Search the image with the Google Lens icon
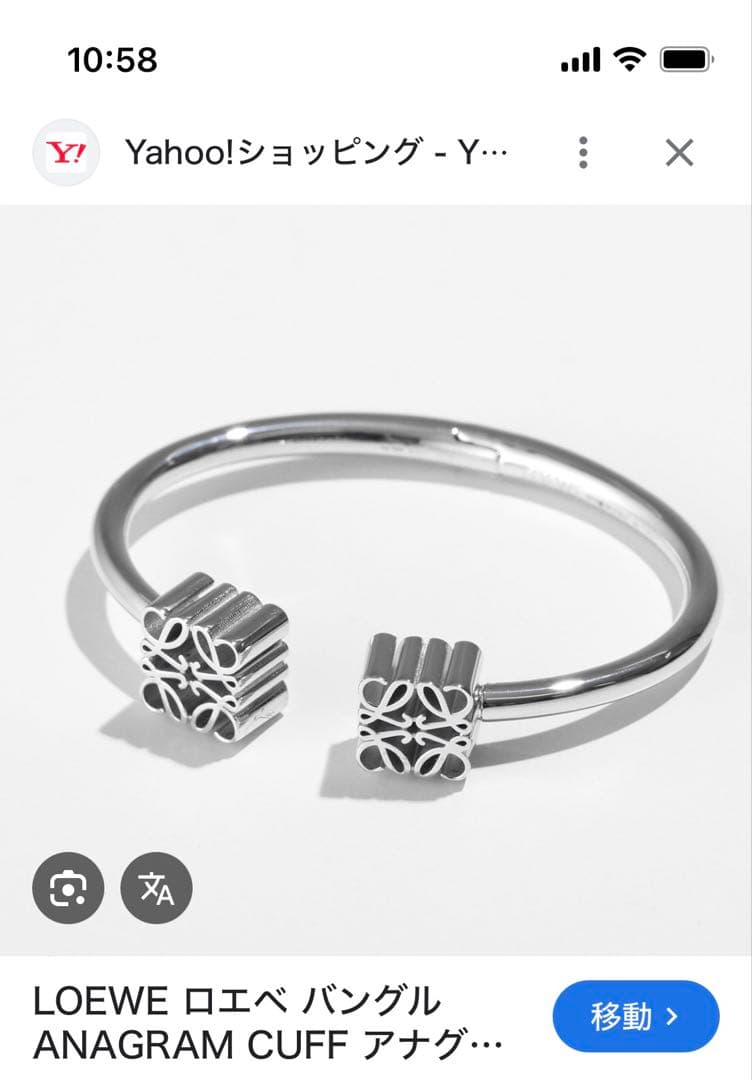The width and height of the screenshot is (752, 1080). [x=67, y=888]
